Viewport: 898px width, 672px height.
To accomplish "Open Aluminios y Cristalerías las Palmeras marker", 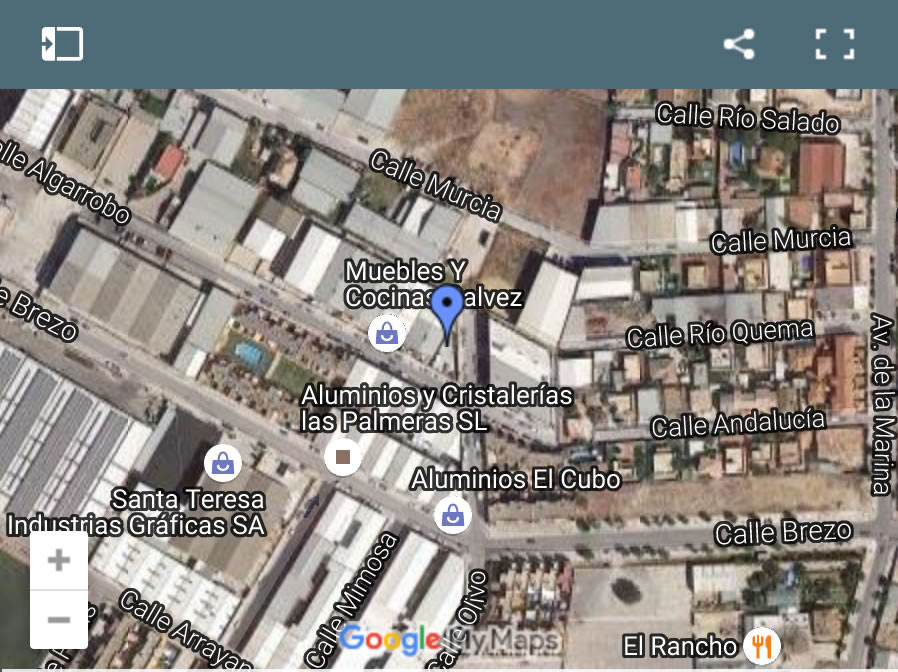I will pyautogui.click(x=343, y=457).
